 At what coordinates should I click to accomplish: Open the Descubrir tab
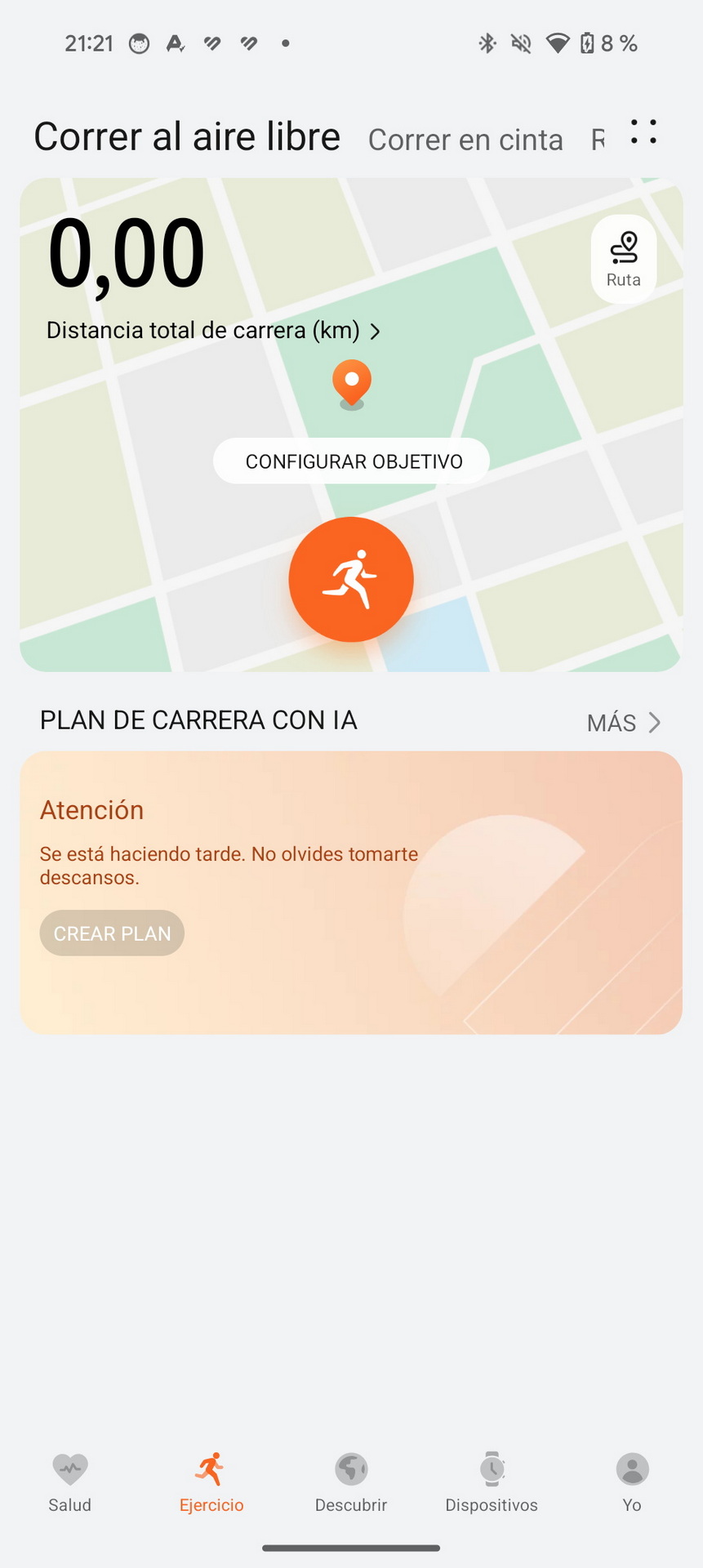pos(351,1483)
